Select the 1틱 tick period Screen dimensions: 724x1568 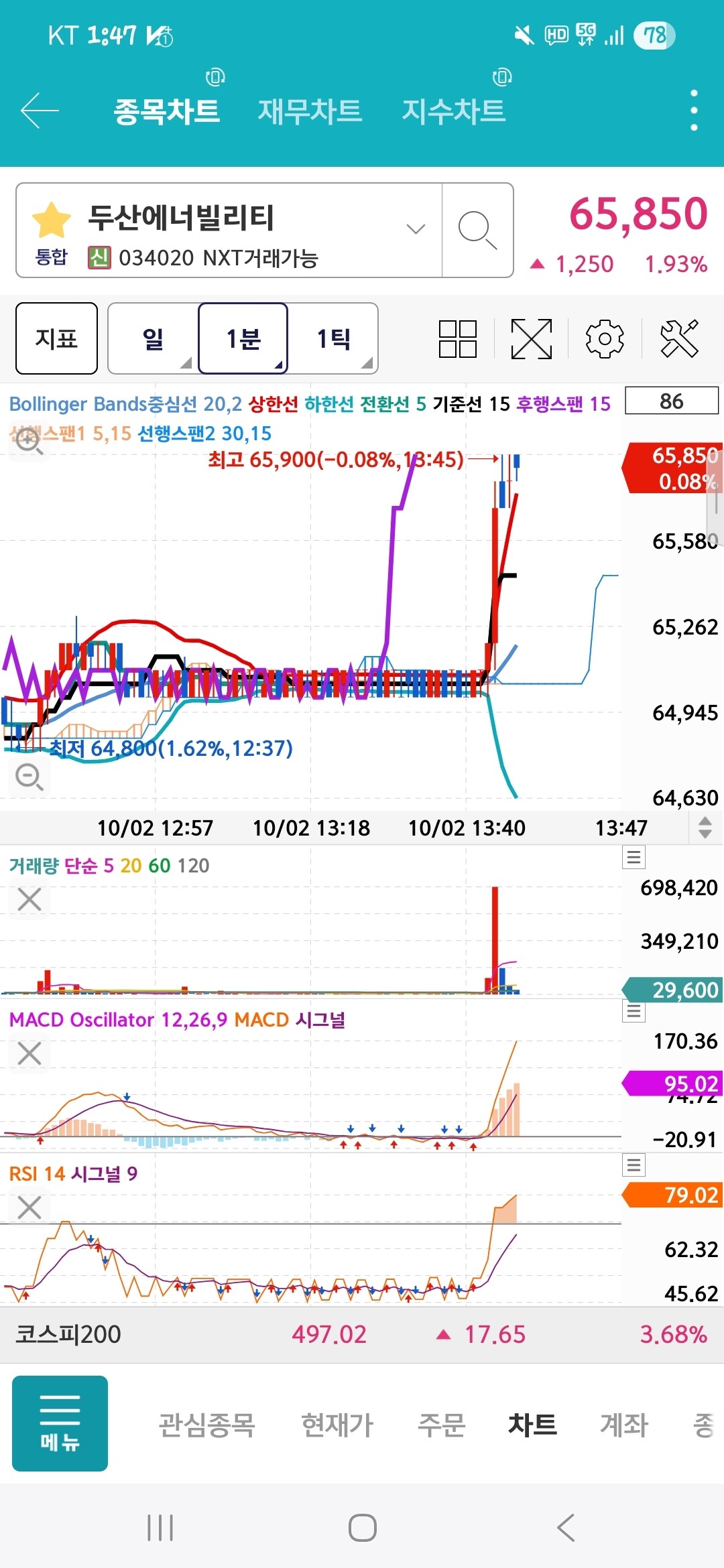(333, 338)
